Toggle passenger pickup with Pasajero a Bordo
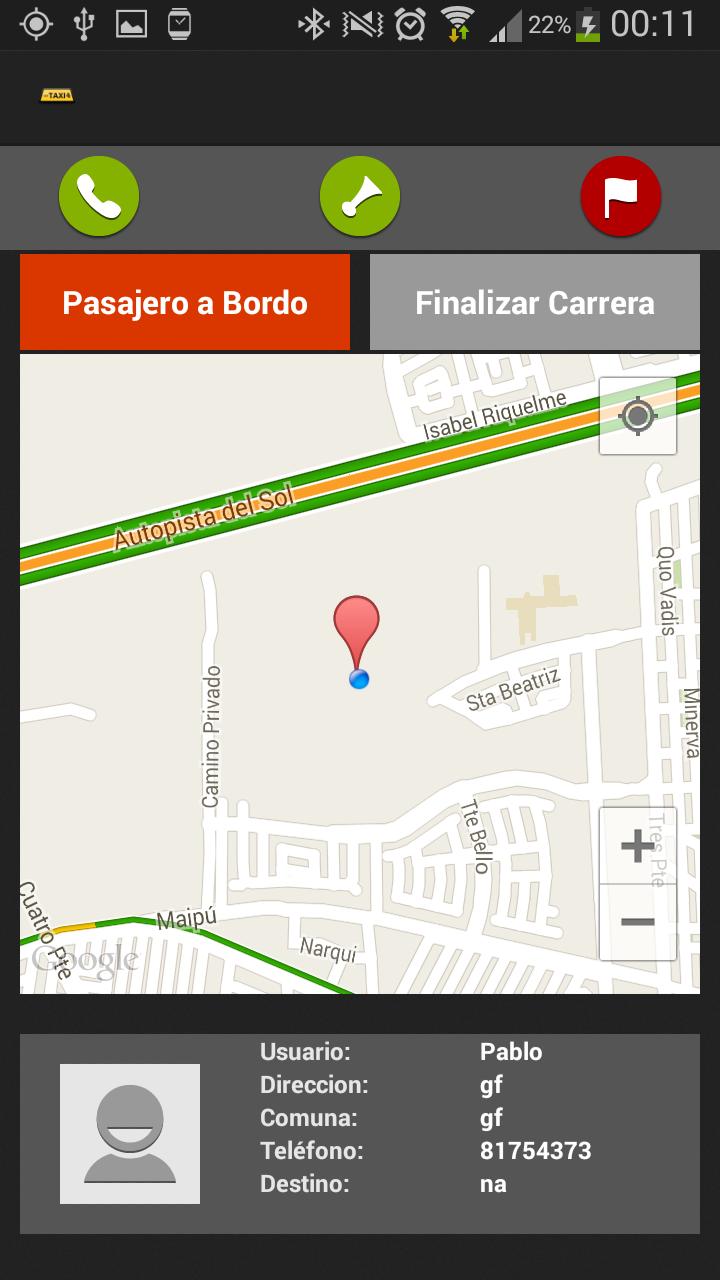This screenshot has width=720, height=1280. [x=185, y=302]
